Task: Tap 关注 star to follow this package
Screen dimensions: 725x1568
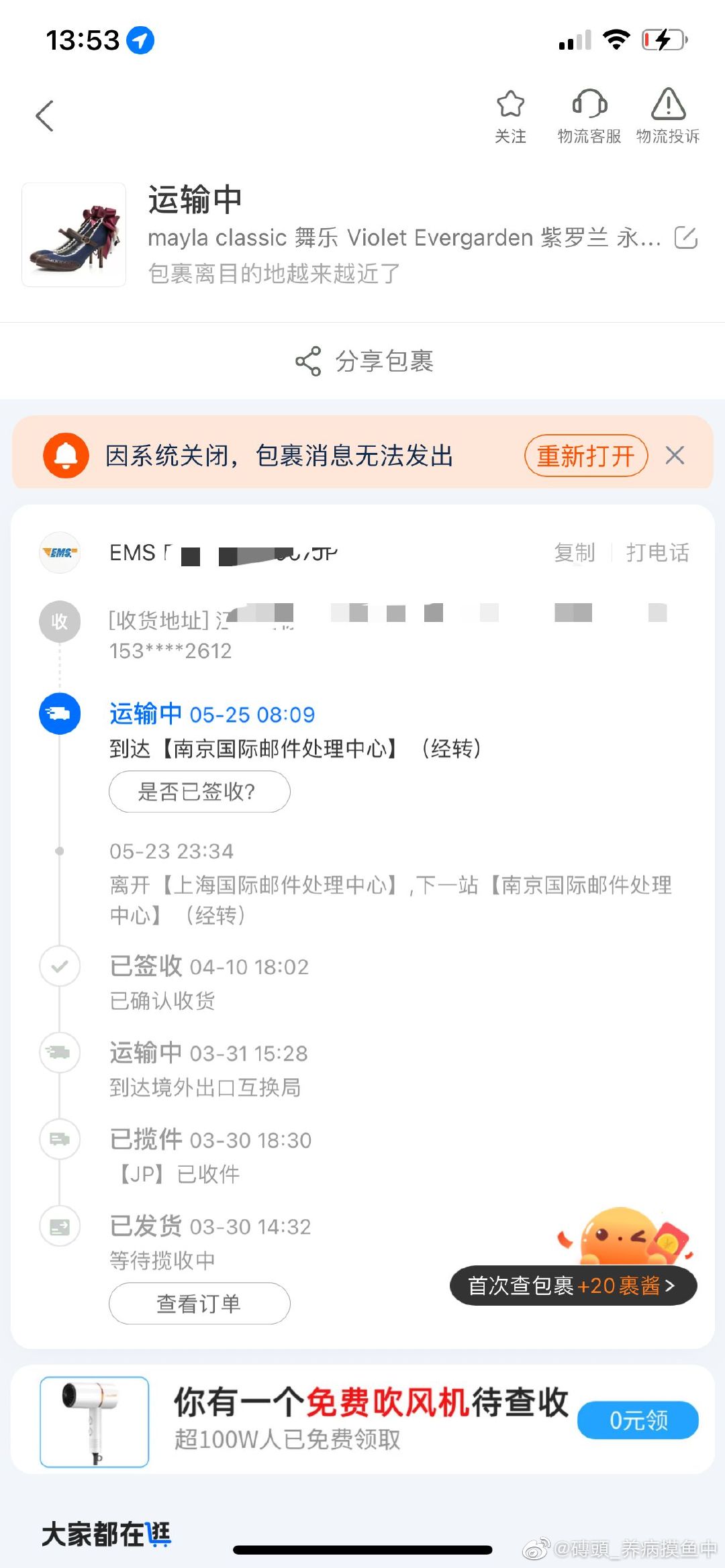Action: tap(510, 117)
